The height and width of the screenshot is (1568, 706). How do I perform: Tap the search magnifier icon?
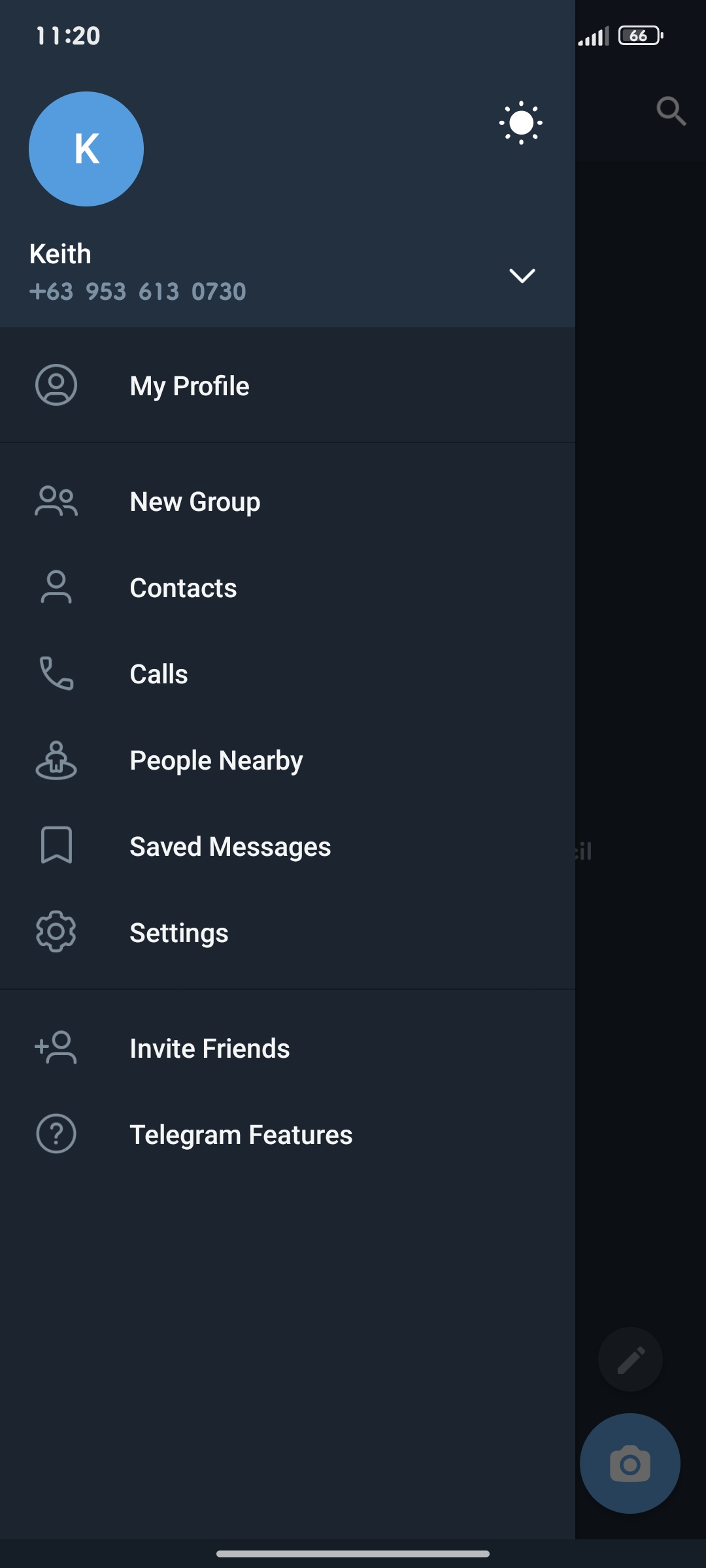tap(671, 111)
